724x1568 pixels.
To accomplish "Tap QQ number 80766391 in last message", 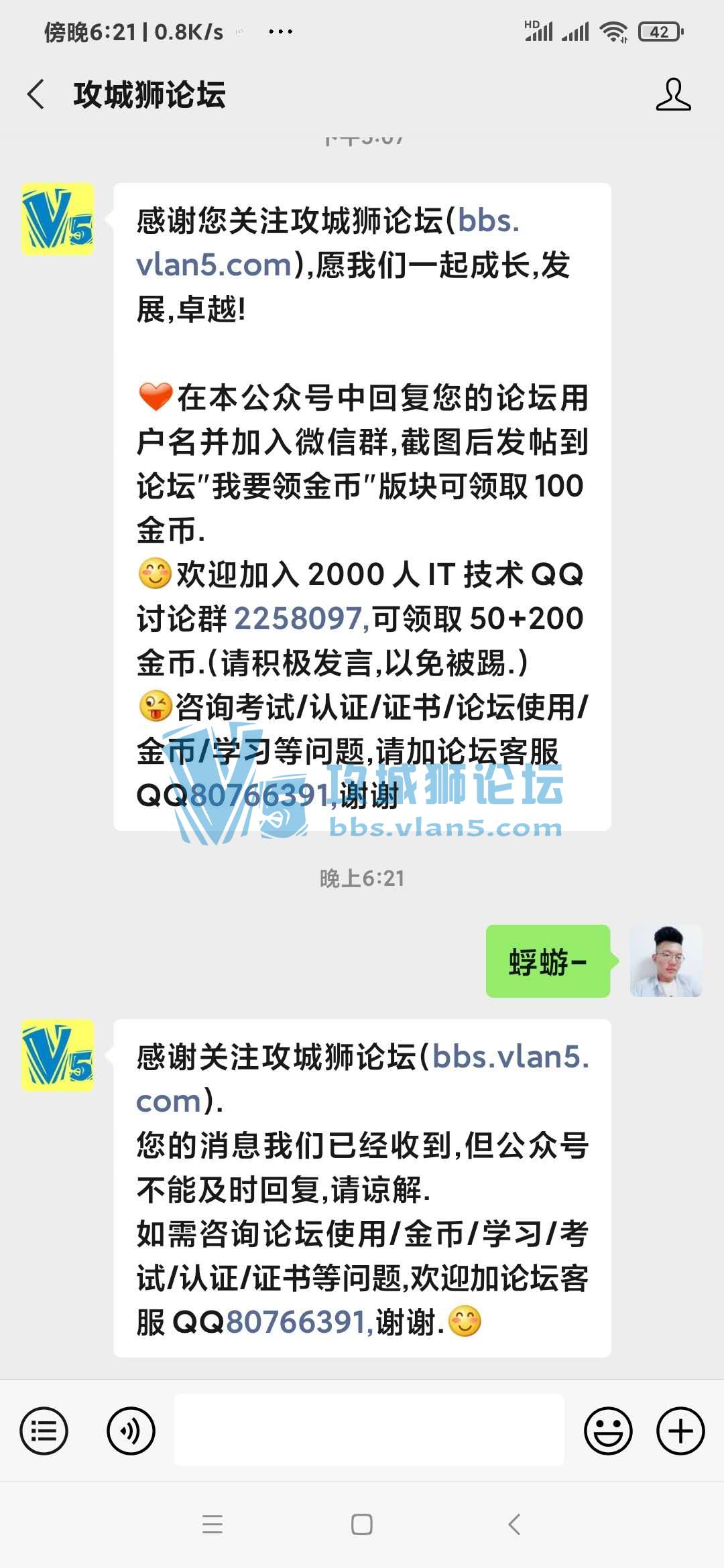I will [x=298, y=1322].
